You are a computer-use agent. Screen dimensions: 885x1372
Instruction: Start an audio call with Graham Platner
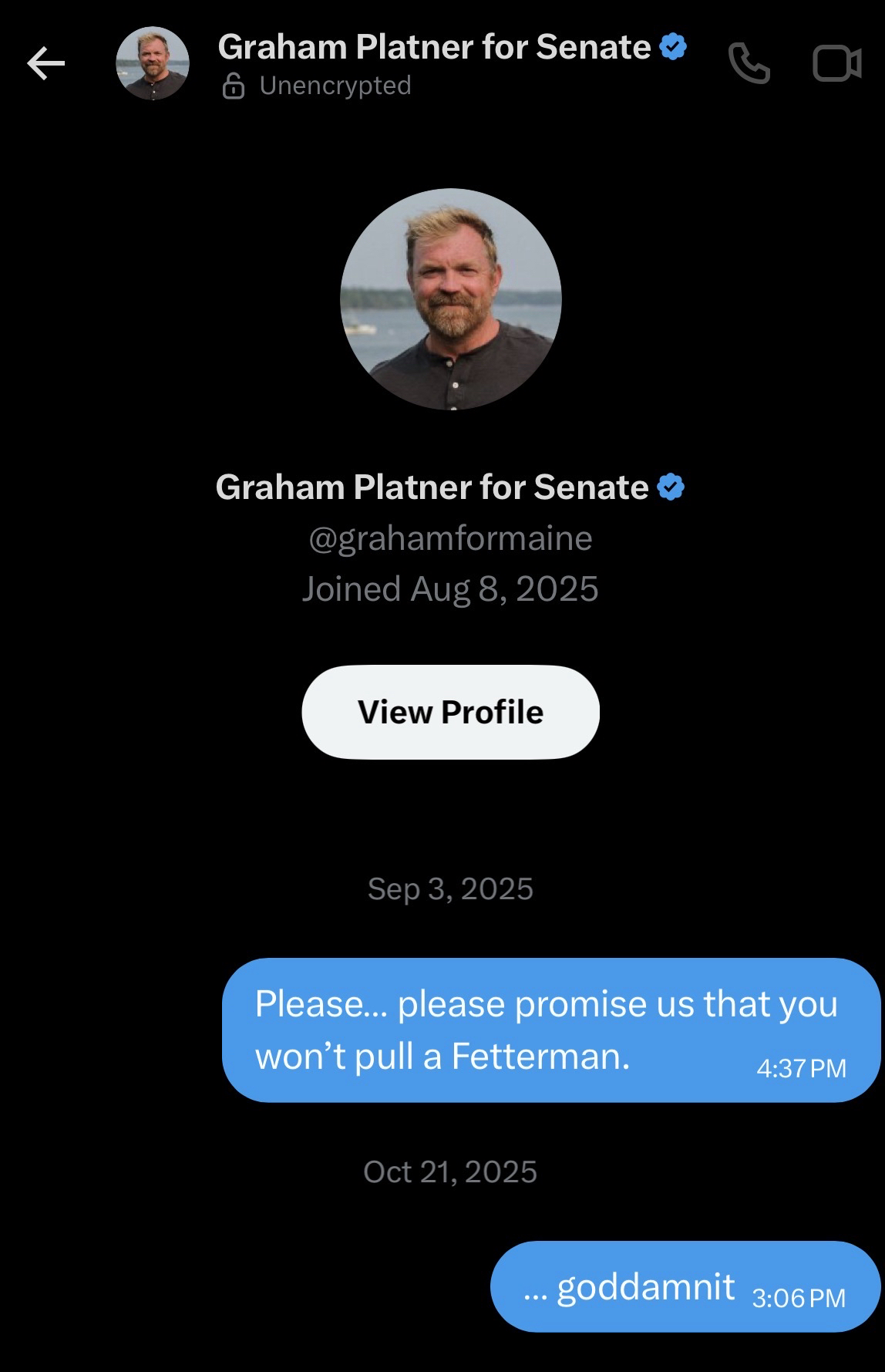tap(749, 63)
